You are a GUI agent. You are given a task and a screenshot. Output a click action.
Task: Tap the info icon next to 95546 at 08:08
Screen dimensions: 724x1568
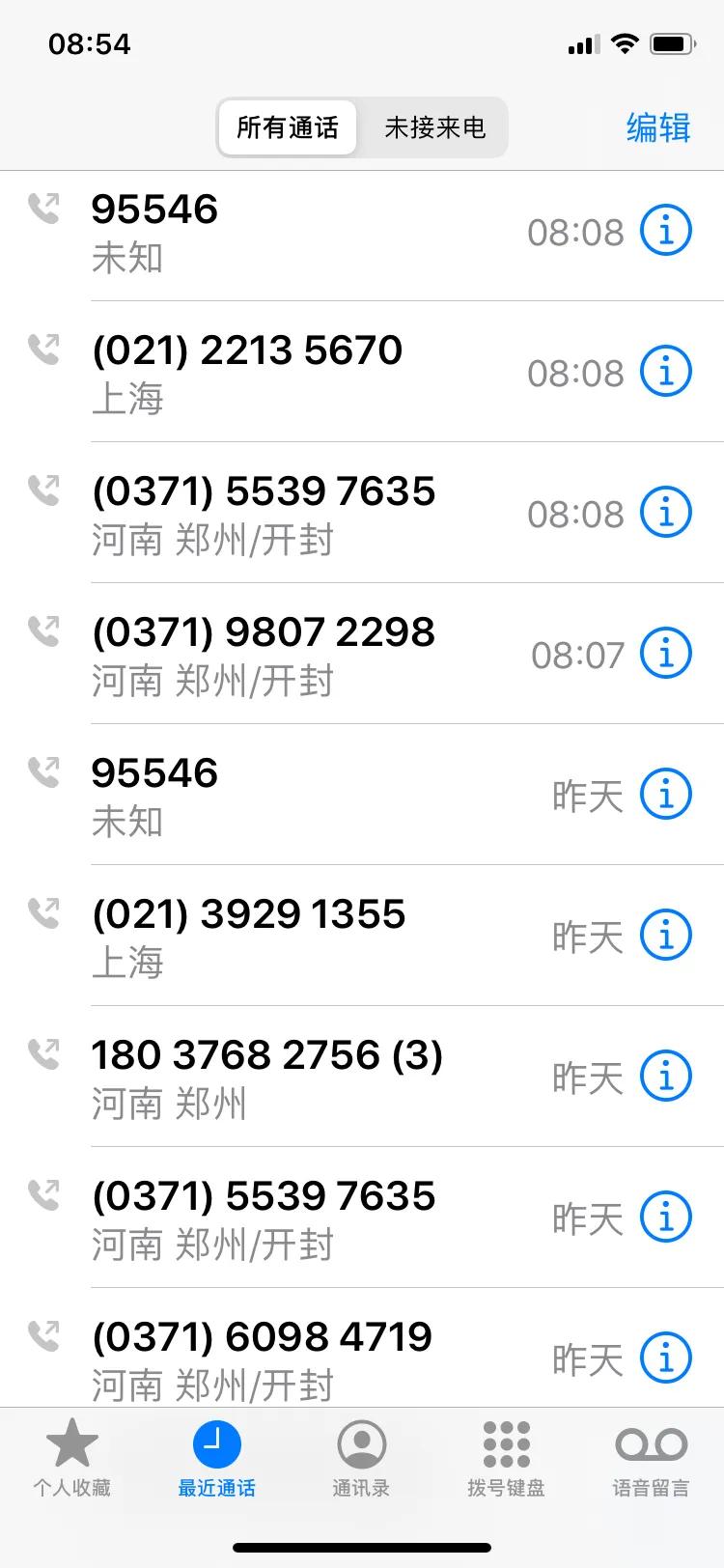point(665,230)
